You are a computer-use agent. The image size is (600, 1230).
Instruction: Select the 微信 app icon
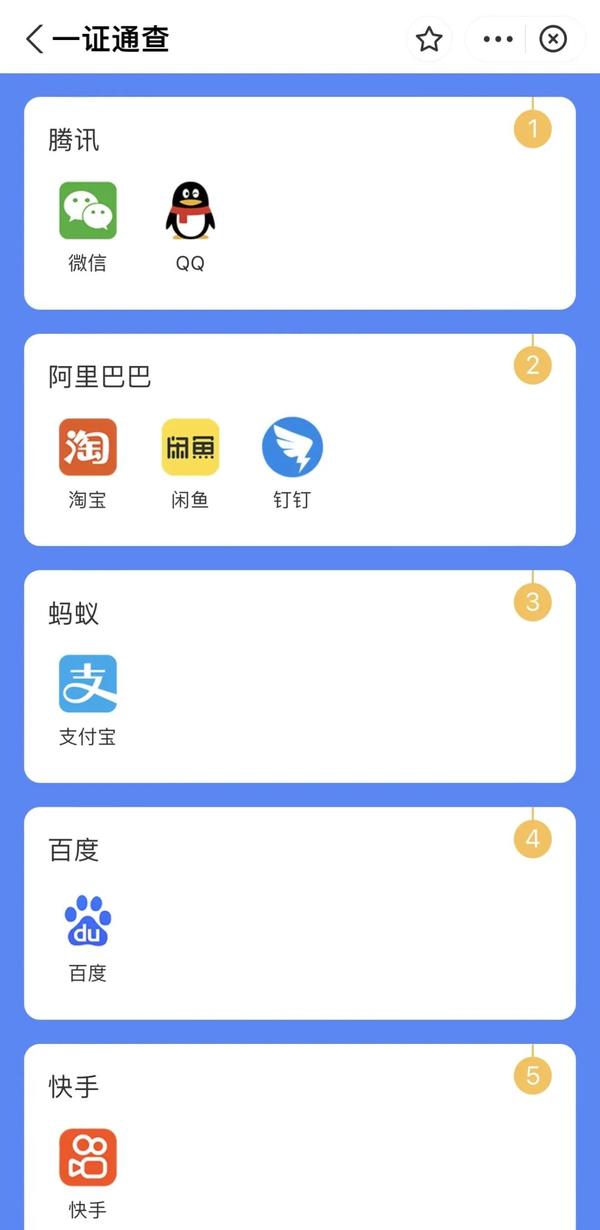[88, 211]
